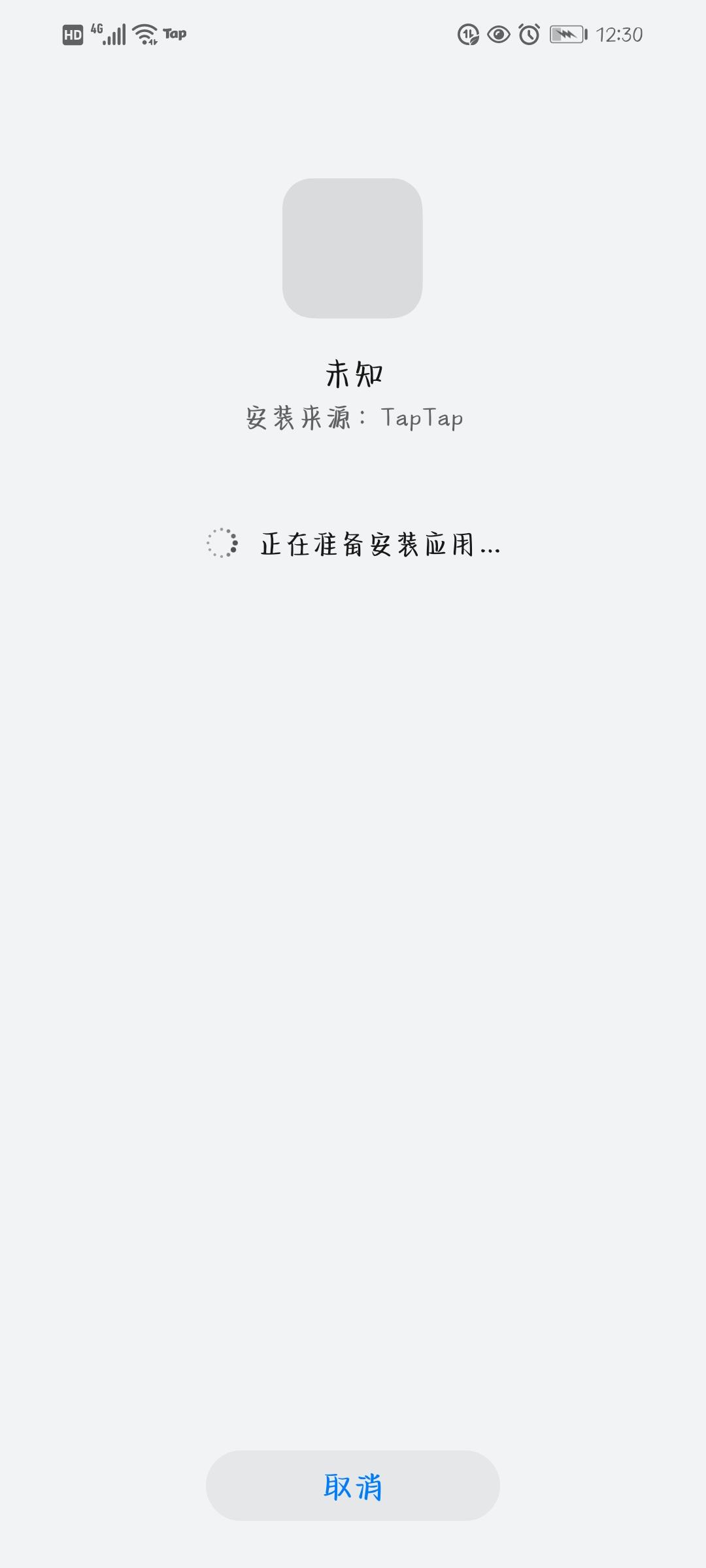This screenshot has height=1568, width=706.
Task: Tap the 安装来源：TapTap source label
Action: point(353,418)
